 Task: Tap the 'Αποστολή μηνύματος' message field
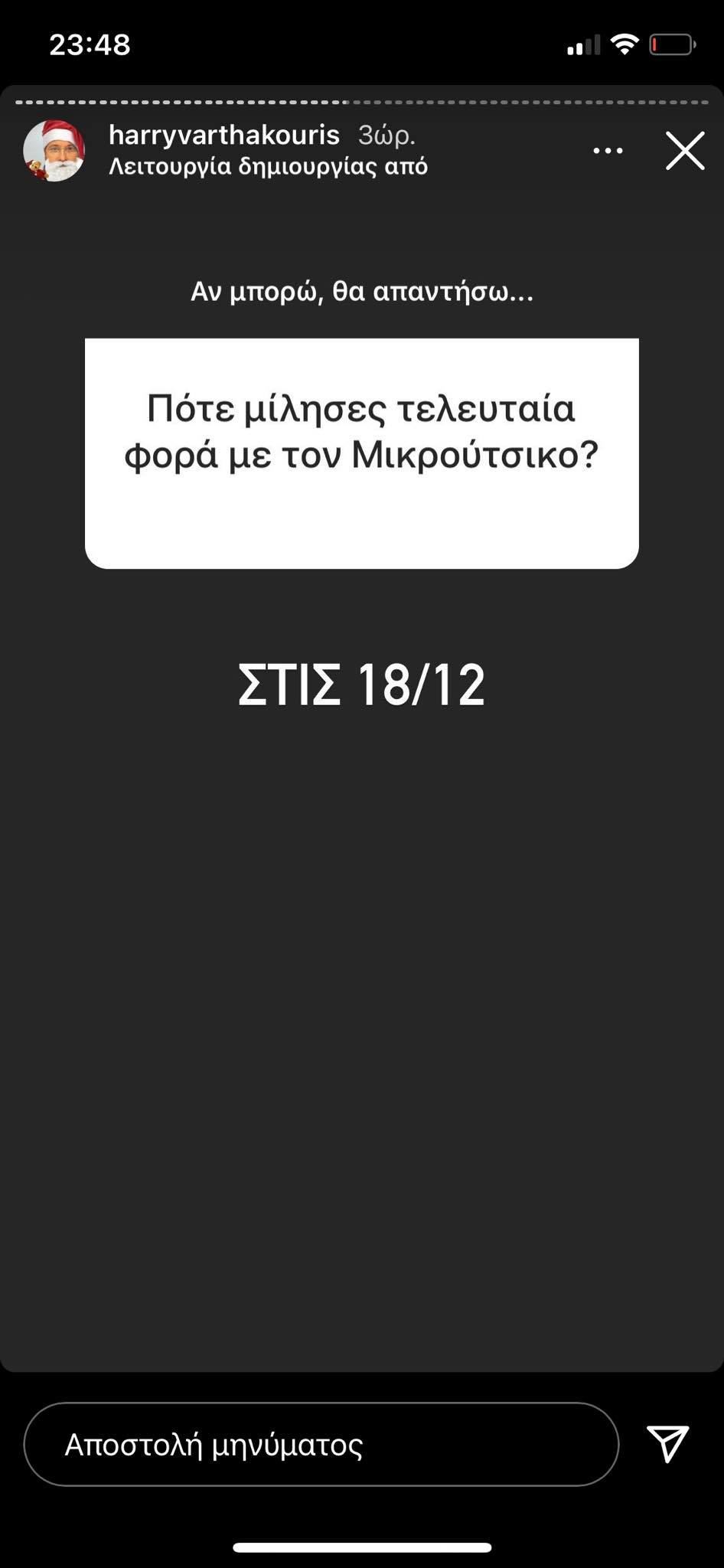click(321, 1444)
